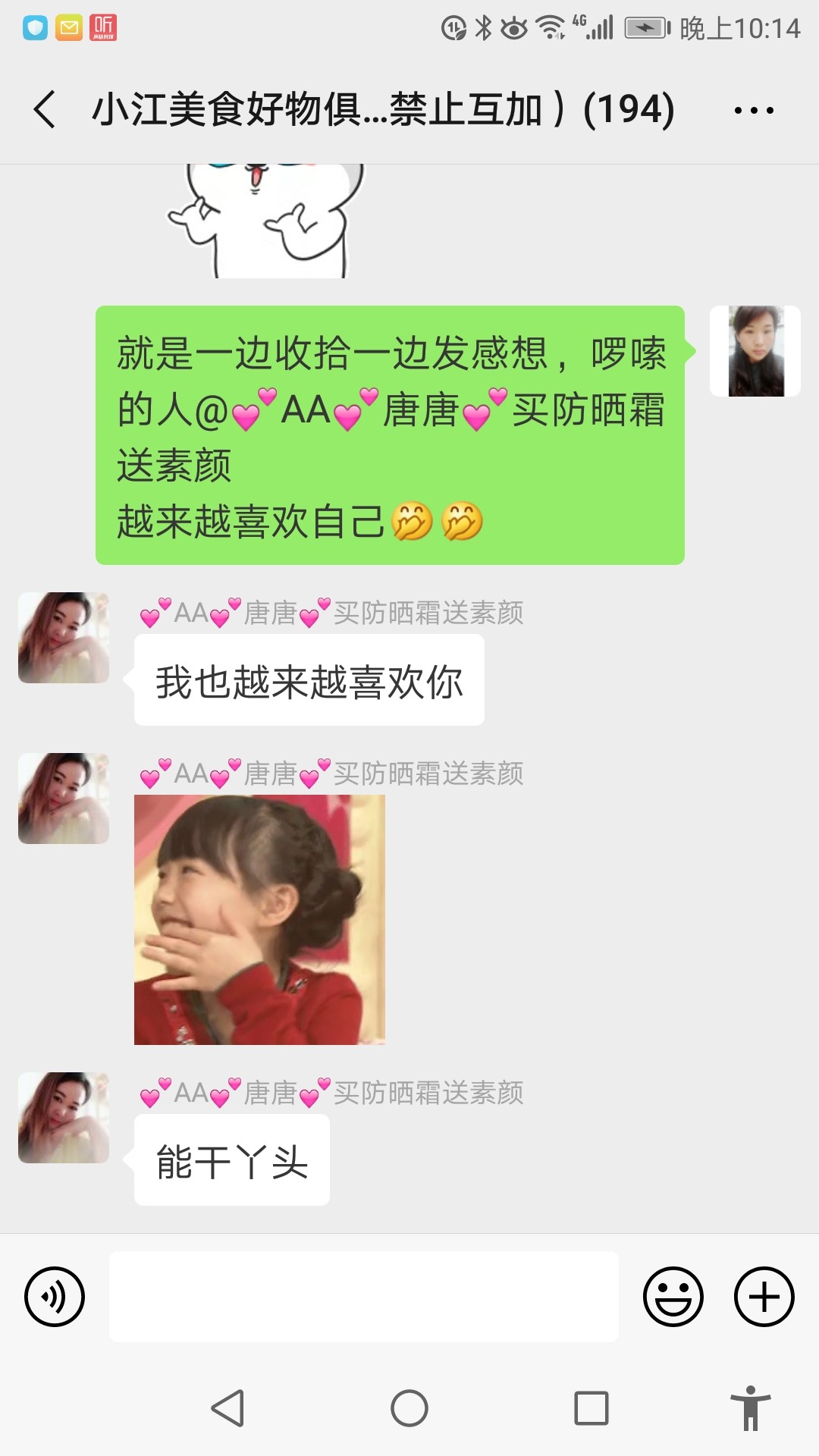View the laughing girl image message
The height and width of the screenshot is (1456, 819).
259,920
